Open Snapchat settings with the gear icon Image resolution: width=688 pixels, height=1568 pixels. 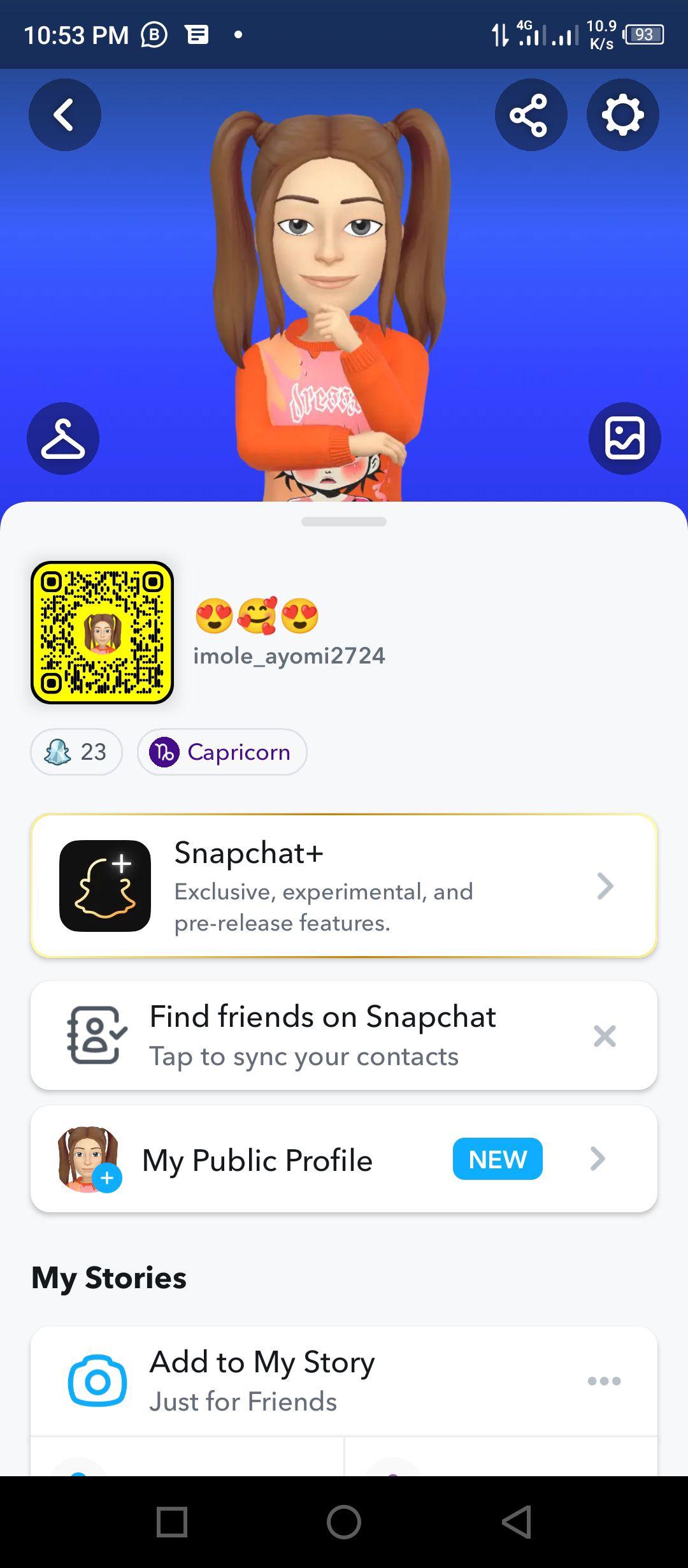[622, 115]
